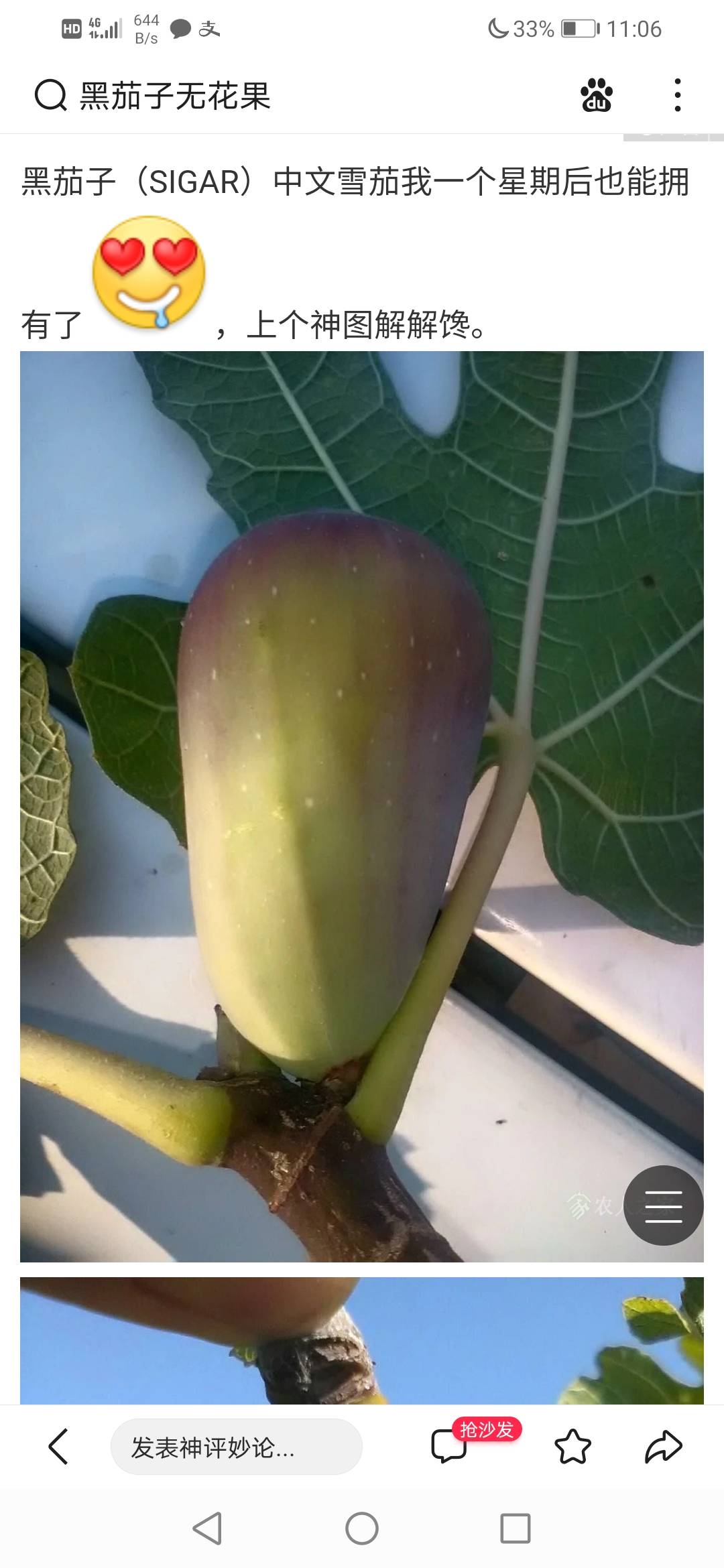Open recent apps via square button

[x=516, y=1528]
